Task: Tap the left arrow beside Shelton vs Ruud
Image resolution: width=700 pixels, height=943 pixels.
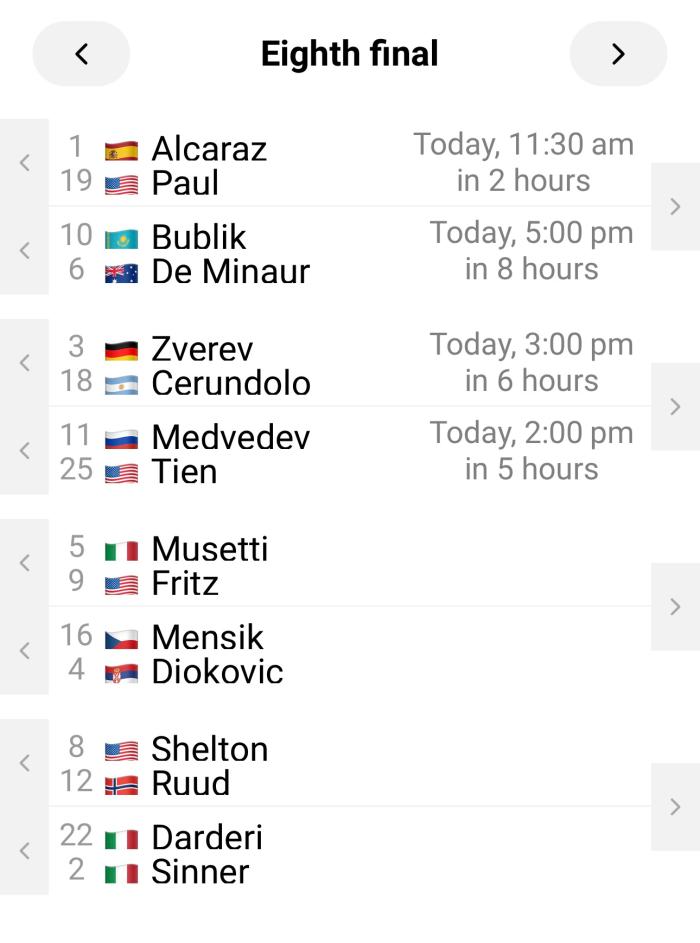Action: pos(24,763)
